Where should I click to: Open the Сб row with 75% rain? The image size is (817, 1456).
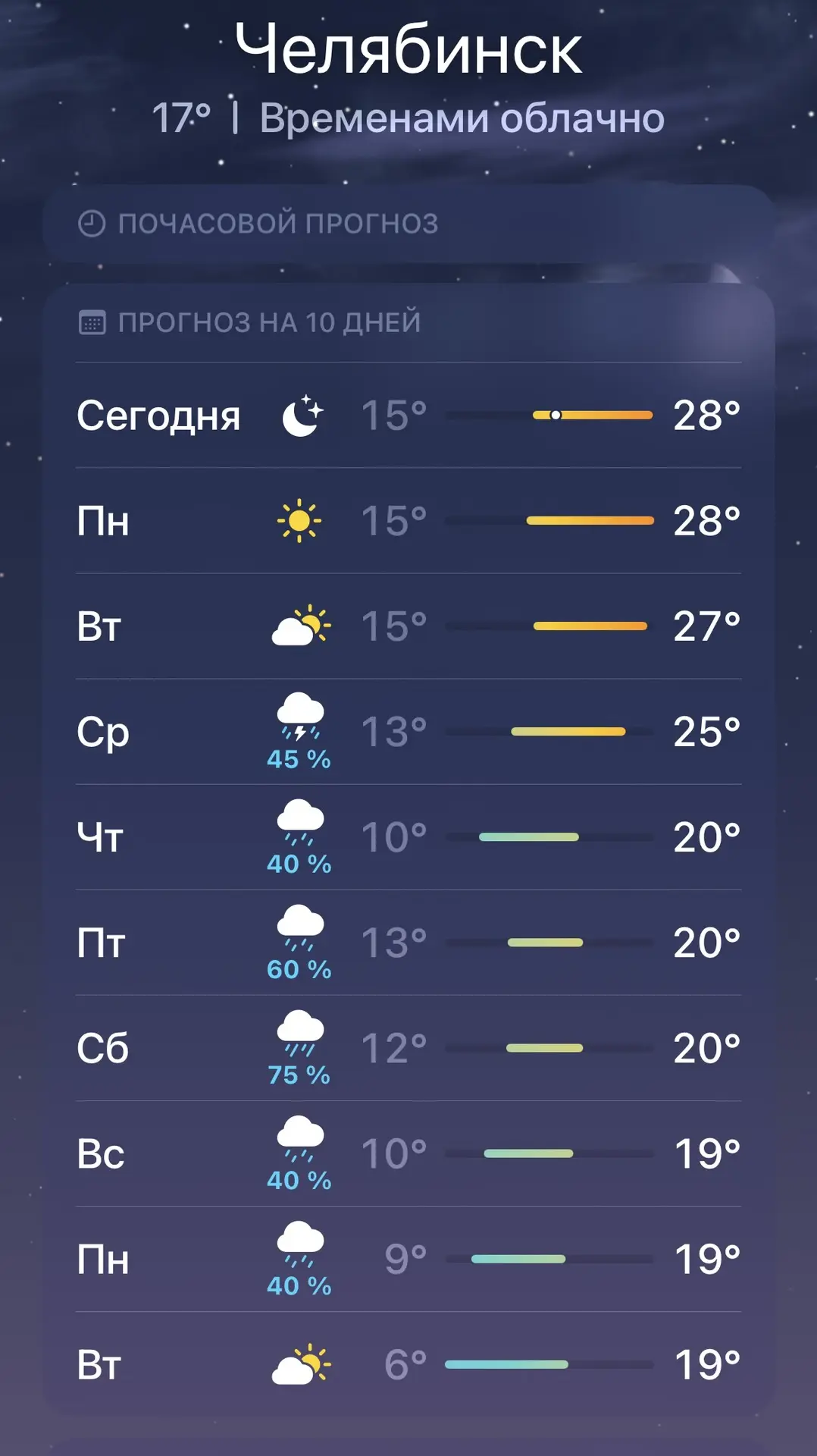(409, 1047)
